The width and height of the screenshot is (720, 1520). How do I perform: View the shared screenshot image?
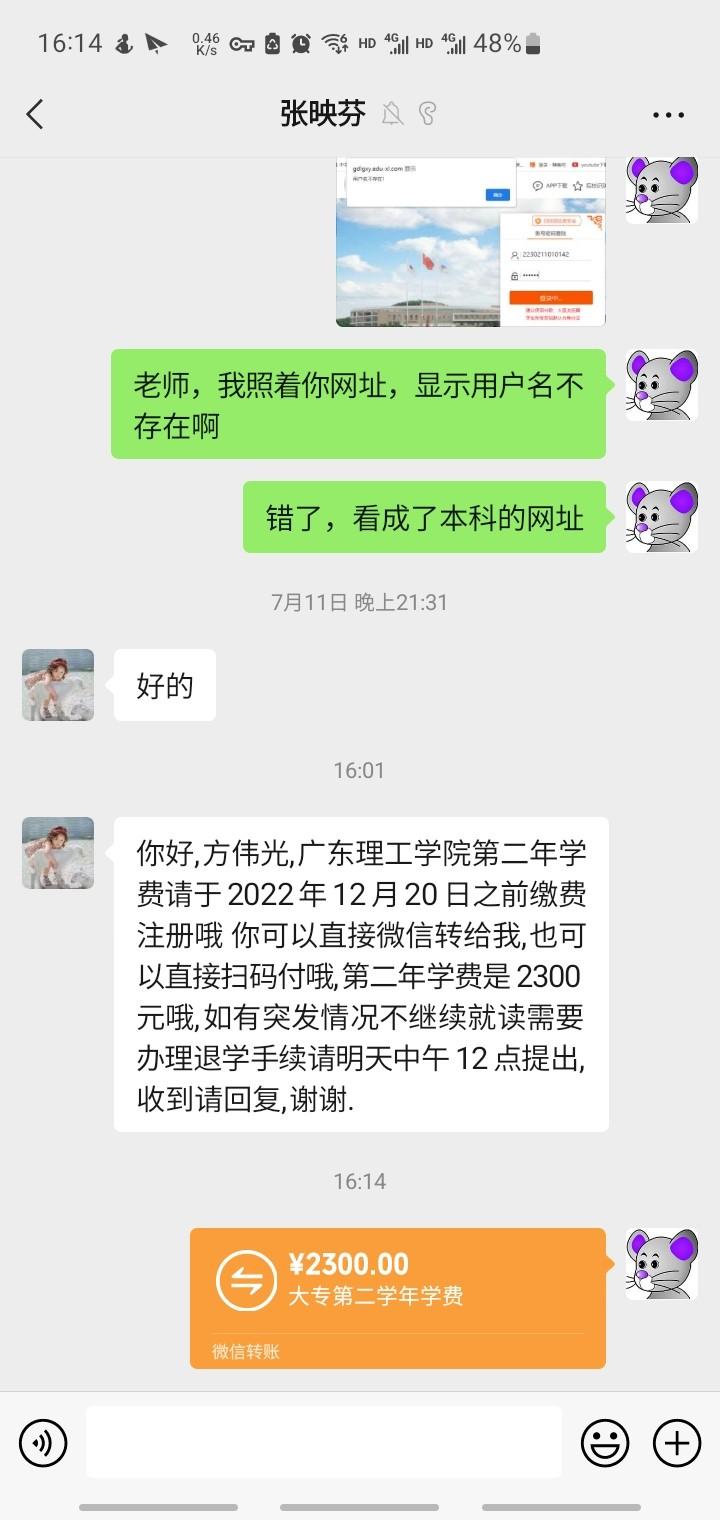click(x=470, y=242)
